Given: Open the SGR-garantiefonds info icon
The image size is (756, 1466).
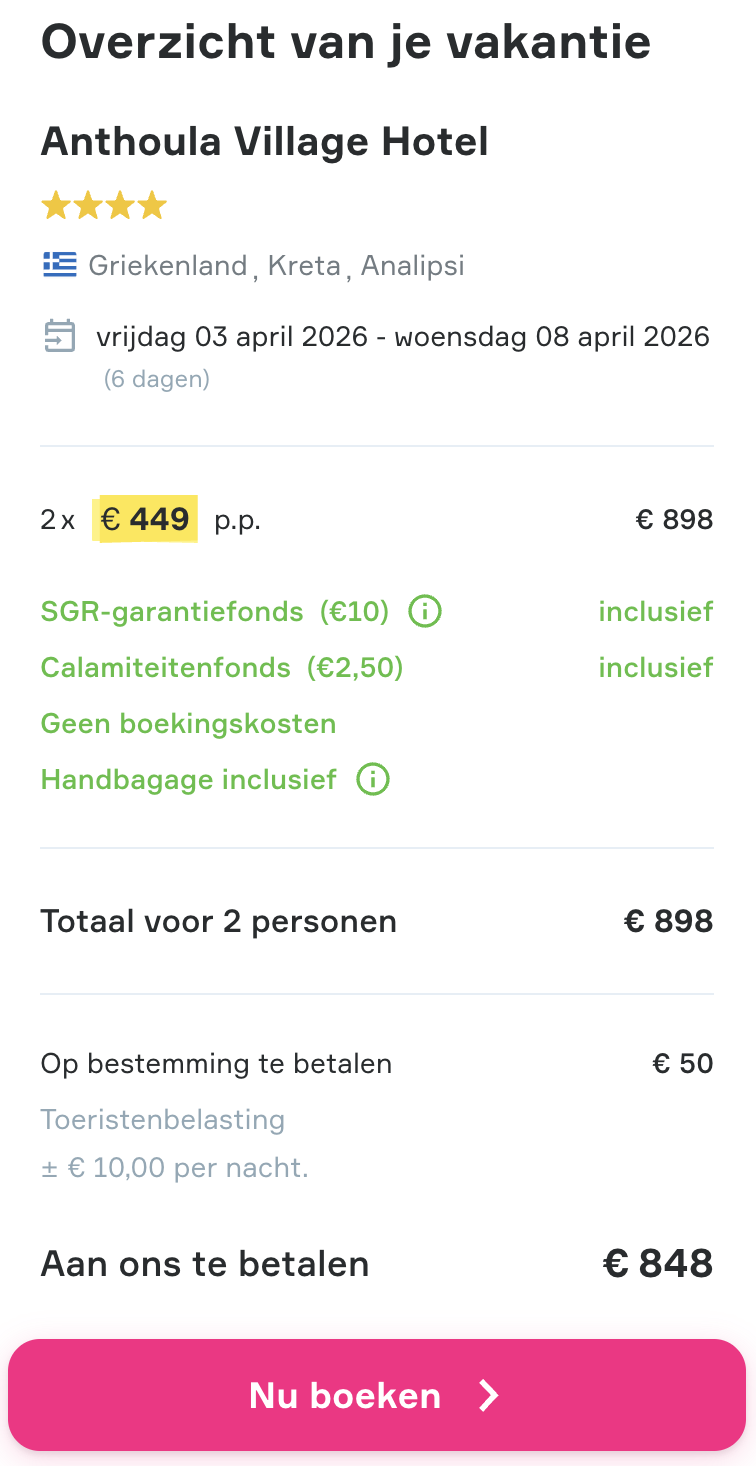Looking at the screenshot, I should [x=424, y=610].
